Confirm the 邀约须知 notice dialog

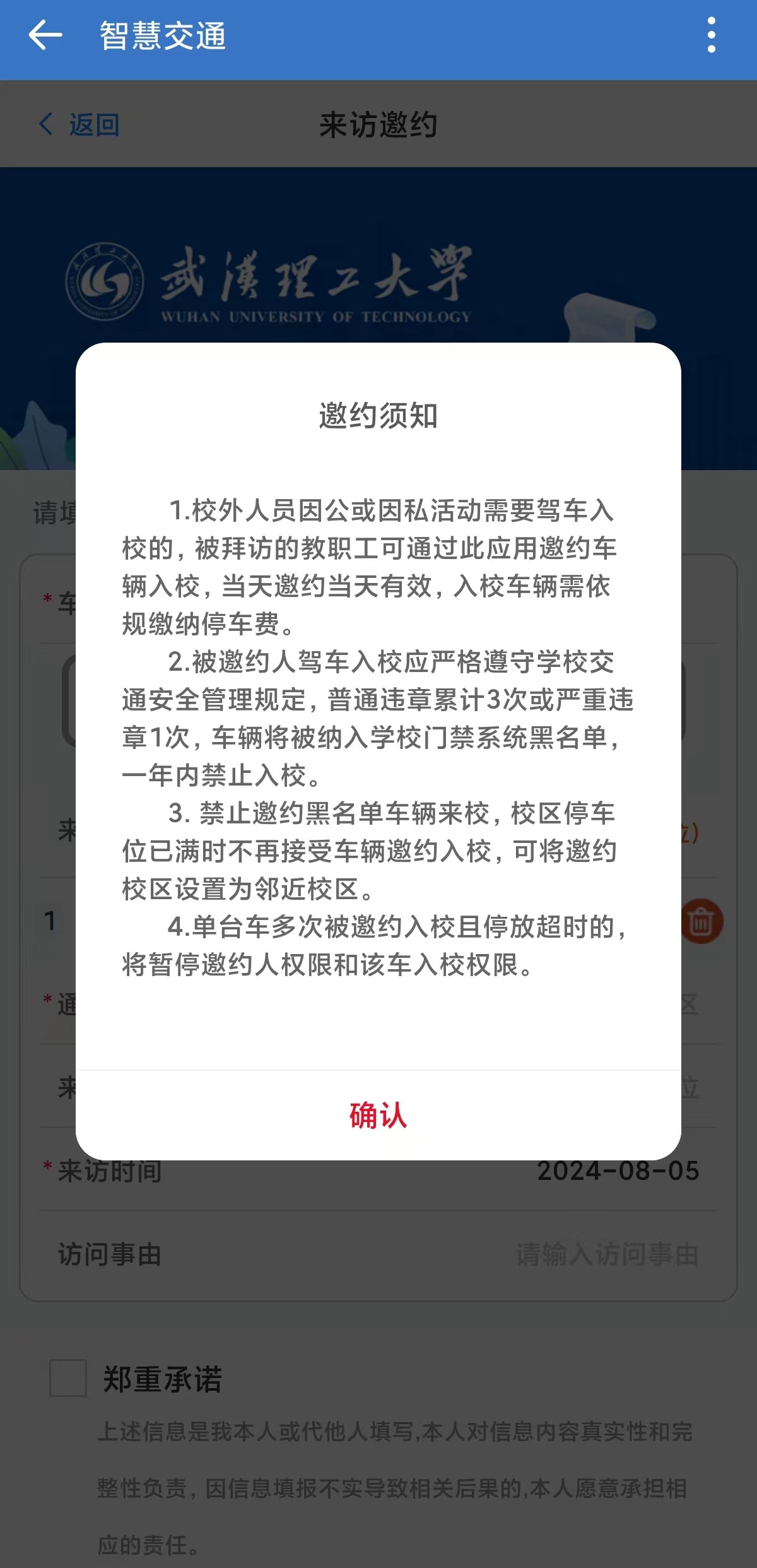click(378, 1115)
